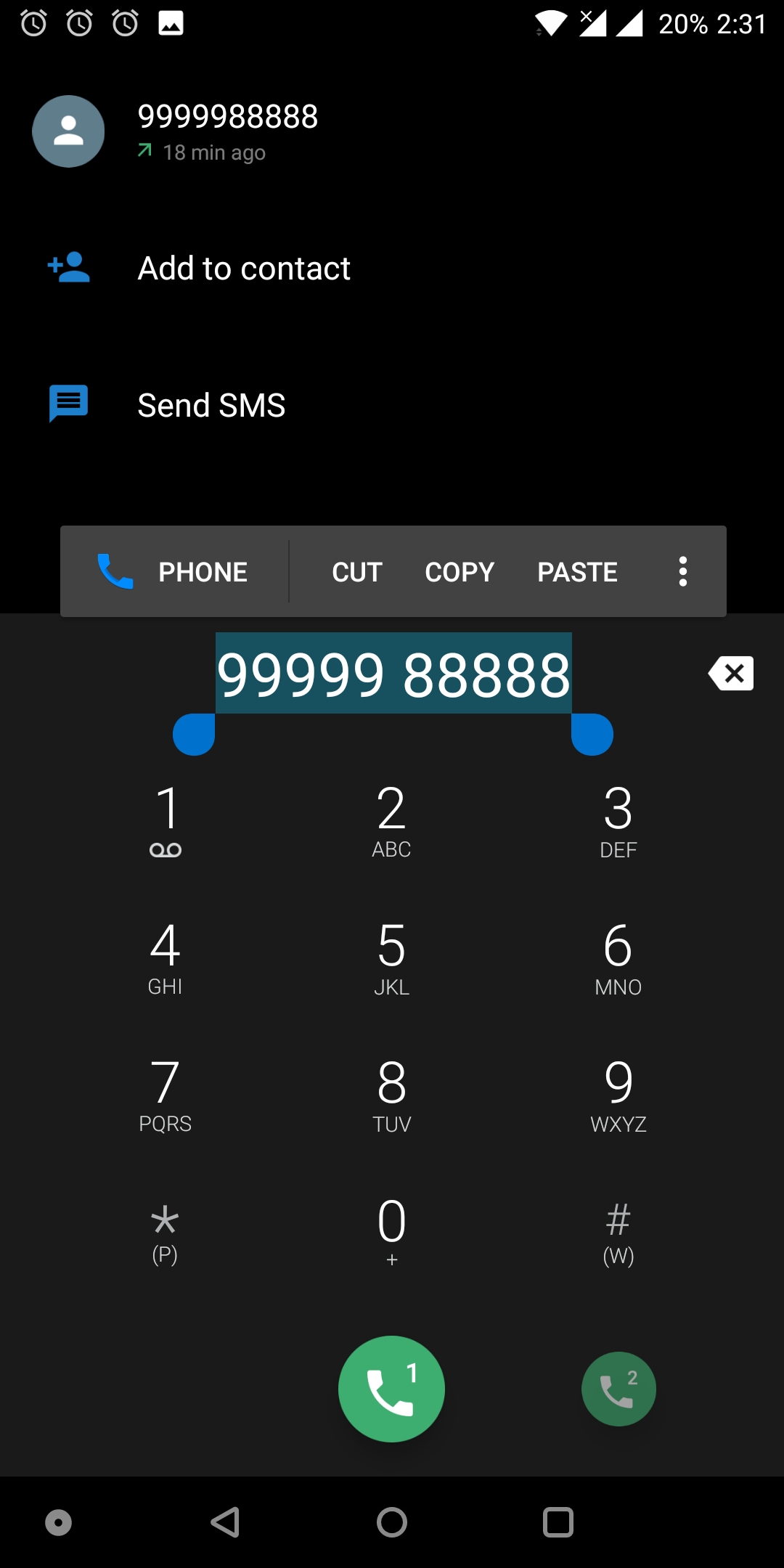Go back with the navigation bar arrow
Viewport: 784px width, 1568px height.
click(226, 1522)
